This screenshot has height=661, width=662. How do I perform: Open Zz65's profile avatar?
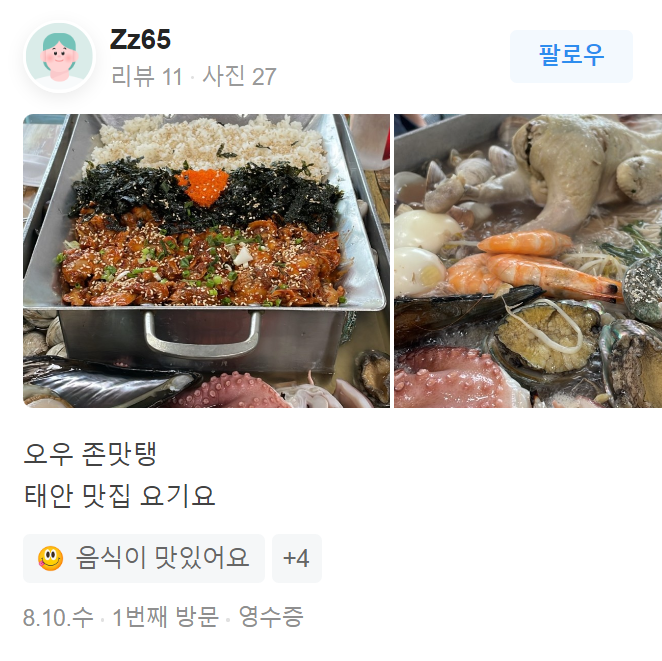click(59, 57)
